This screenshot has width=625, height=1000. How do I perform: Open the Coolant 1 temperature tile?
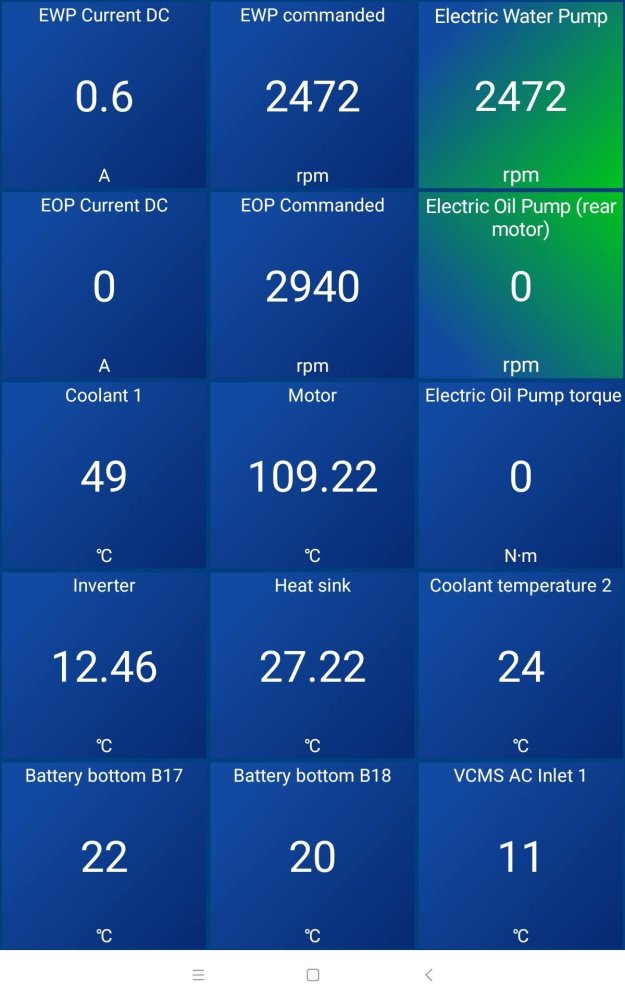pyautogui.click(x=104, y=476)
